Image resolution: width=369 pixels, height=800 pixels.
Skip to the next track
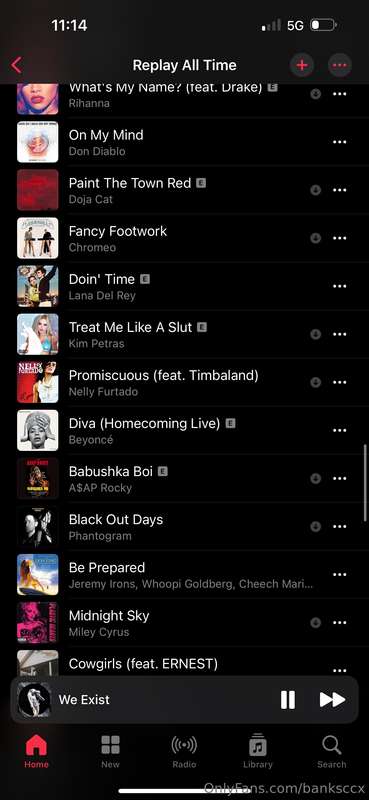click(332, 699)
